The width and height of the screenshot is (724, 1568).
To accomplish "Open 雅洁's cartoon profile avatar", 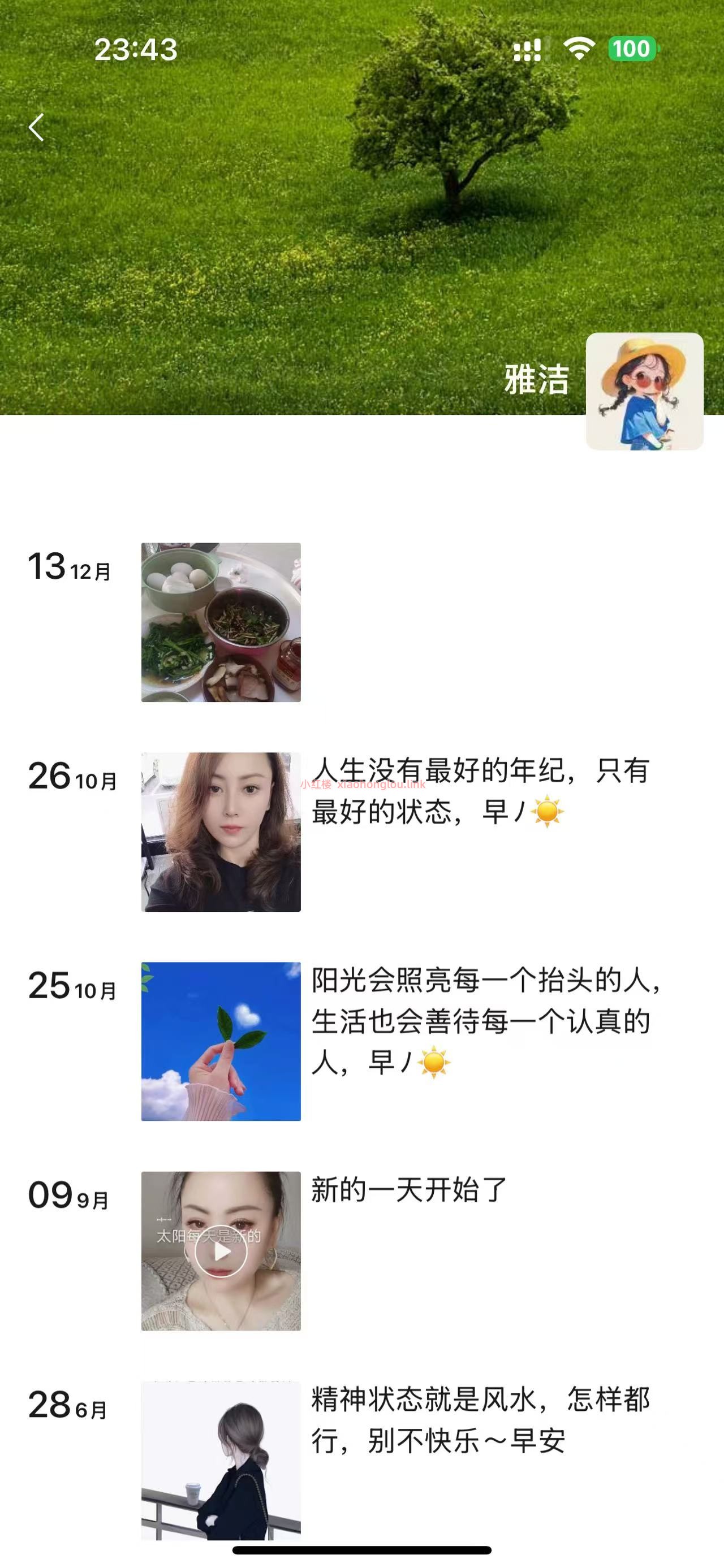I will pos(644,391).
